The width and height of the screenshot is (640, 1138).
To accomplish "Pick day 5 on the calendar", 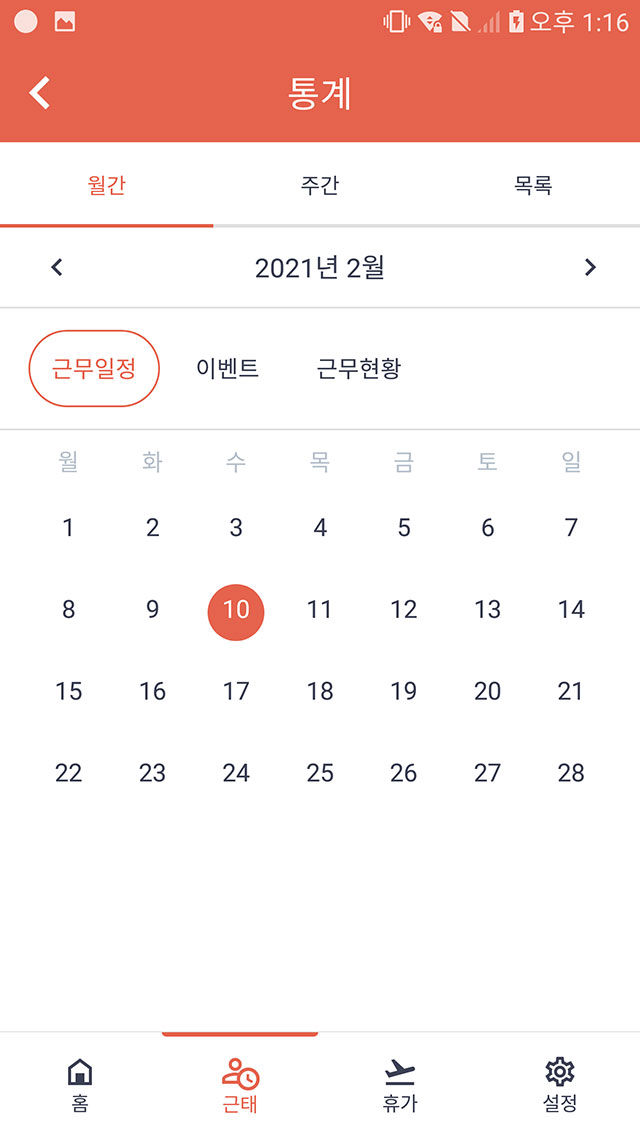I will [x=404, y=528].
